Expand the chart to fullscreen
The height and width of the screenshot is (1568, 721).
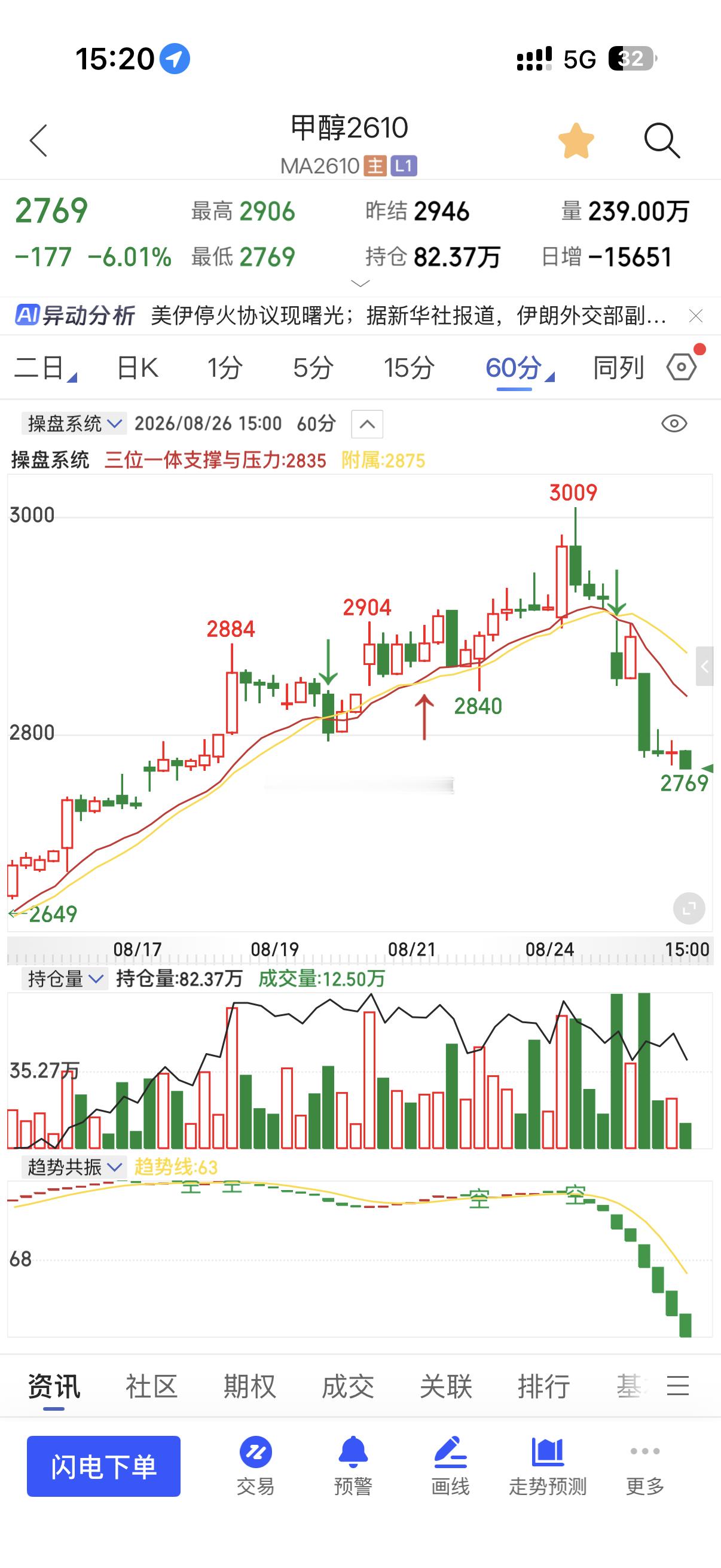689,909
